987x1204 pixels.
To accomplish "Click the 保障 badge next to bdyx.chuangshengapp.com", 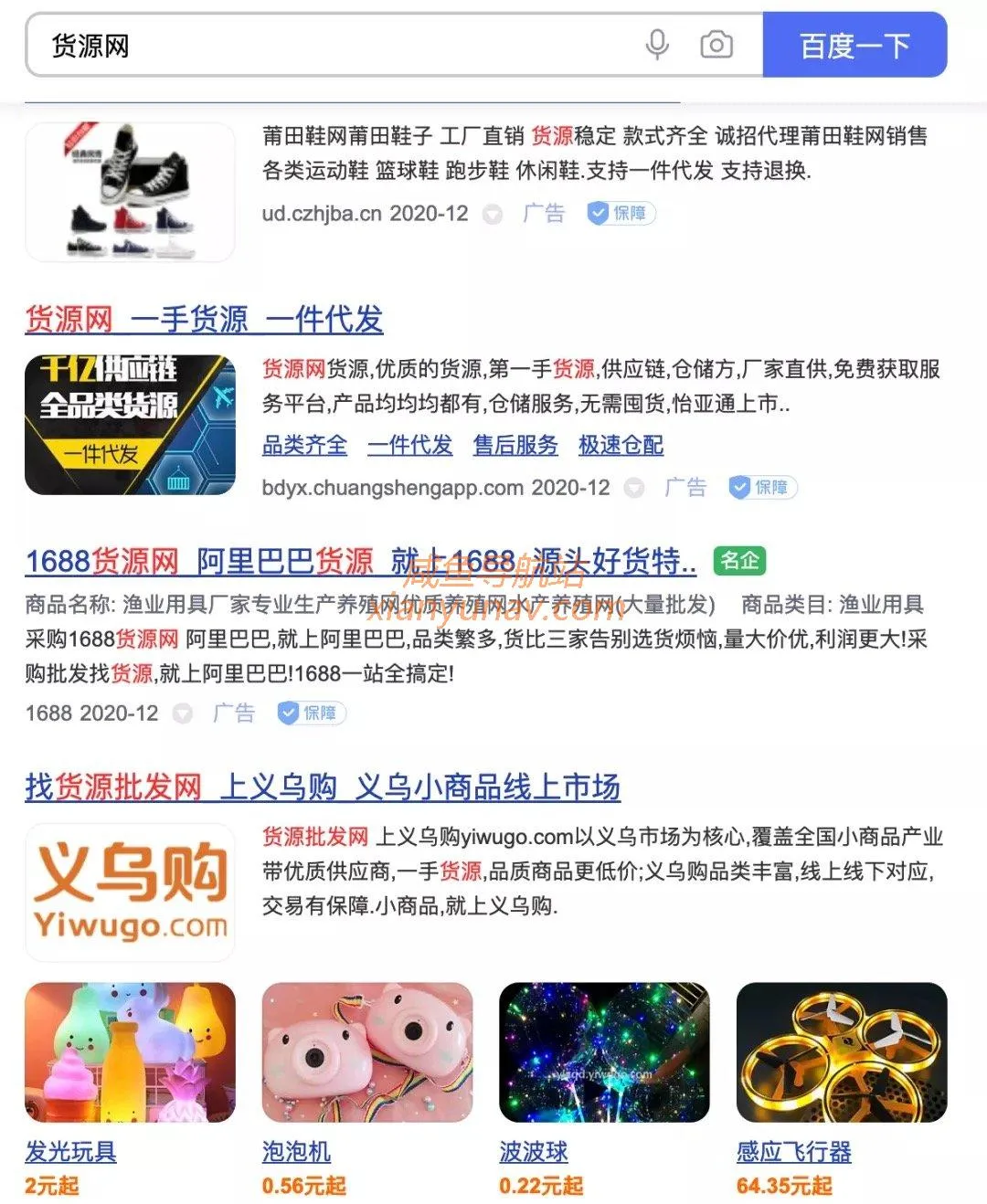I will pos(762,488).
